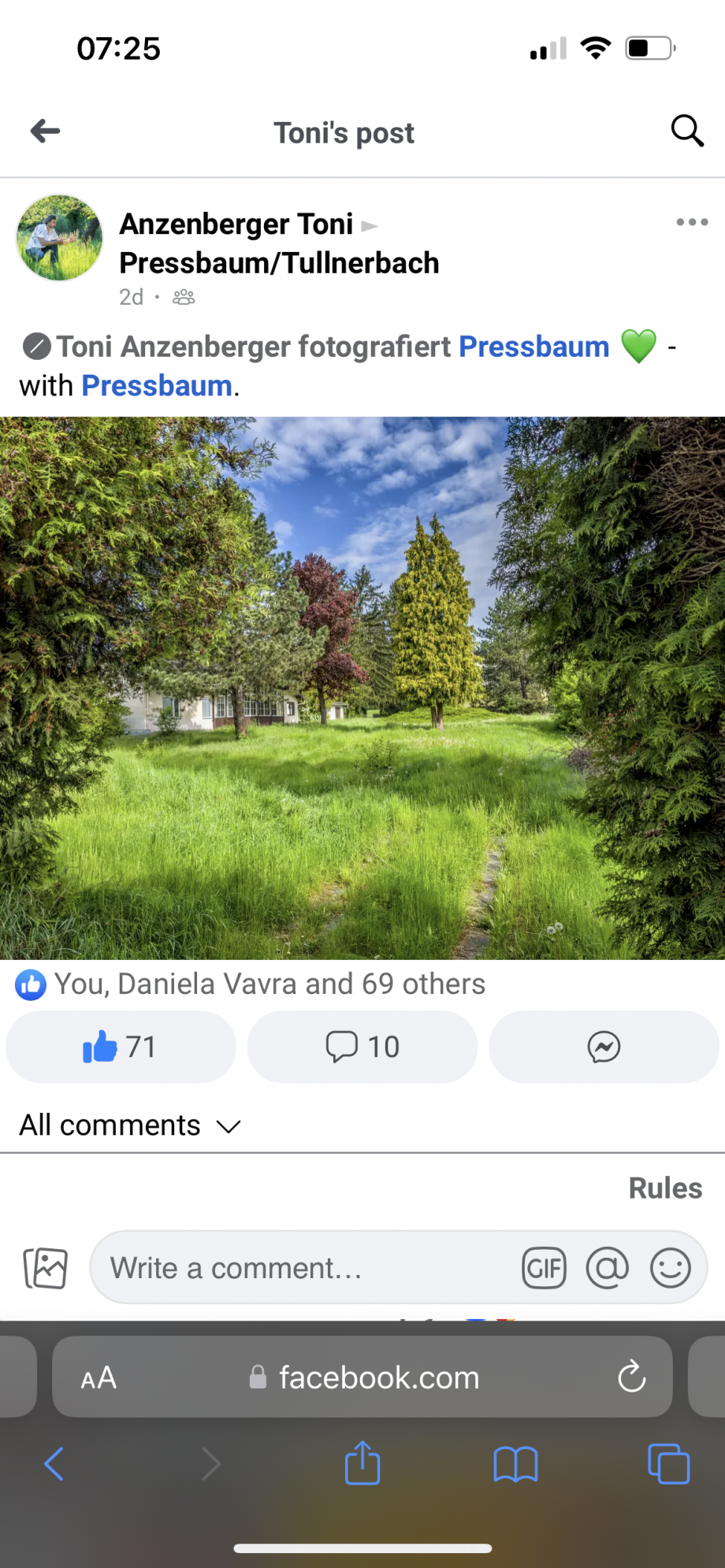Focus the Write a comment field
Viewport: 725px width, 1568px height.
pyautogui.click(x=299, y=1268)
